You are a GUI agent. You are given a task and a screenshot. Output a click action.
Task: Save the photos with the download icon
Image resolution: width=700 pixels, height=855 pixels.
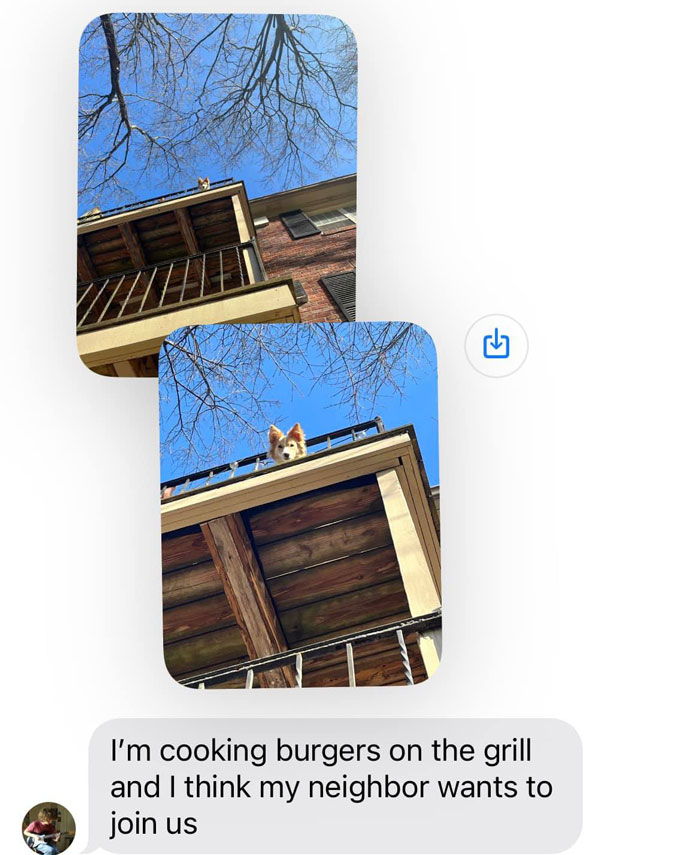click(x=496, y=345)
